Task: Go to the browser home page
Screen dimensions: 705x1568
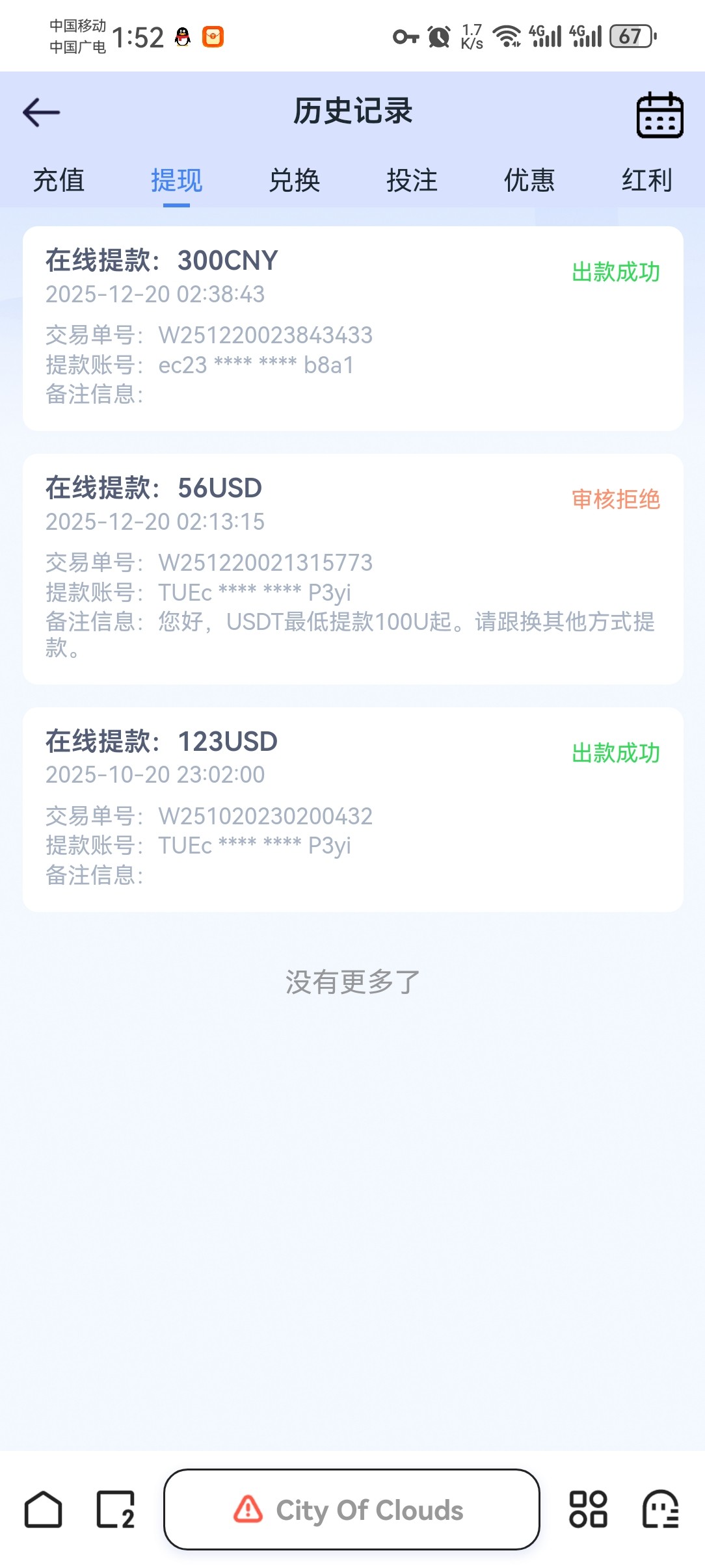Action: 44,1509
